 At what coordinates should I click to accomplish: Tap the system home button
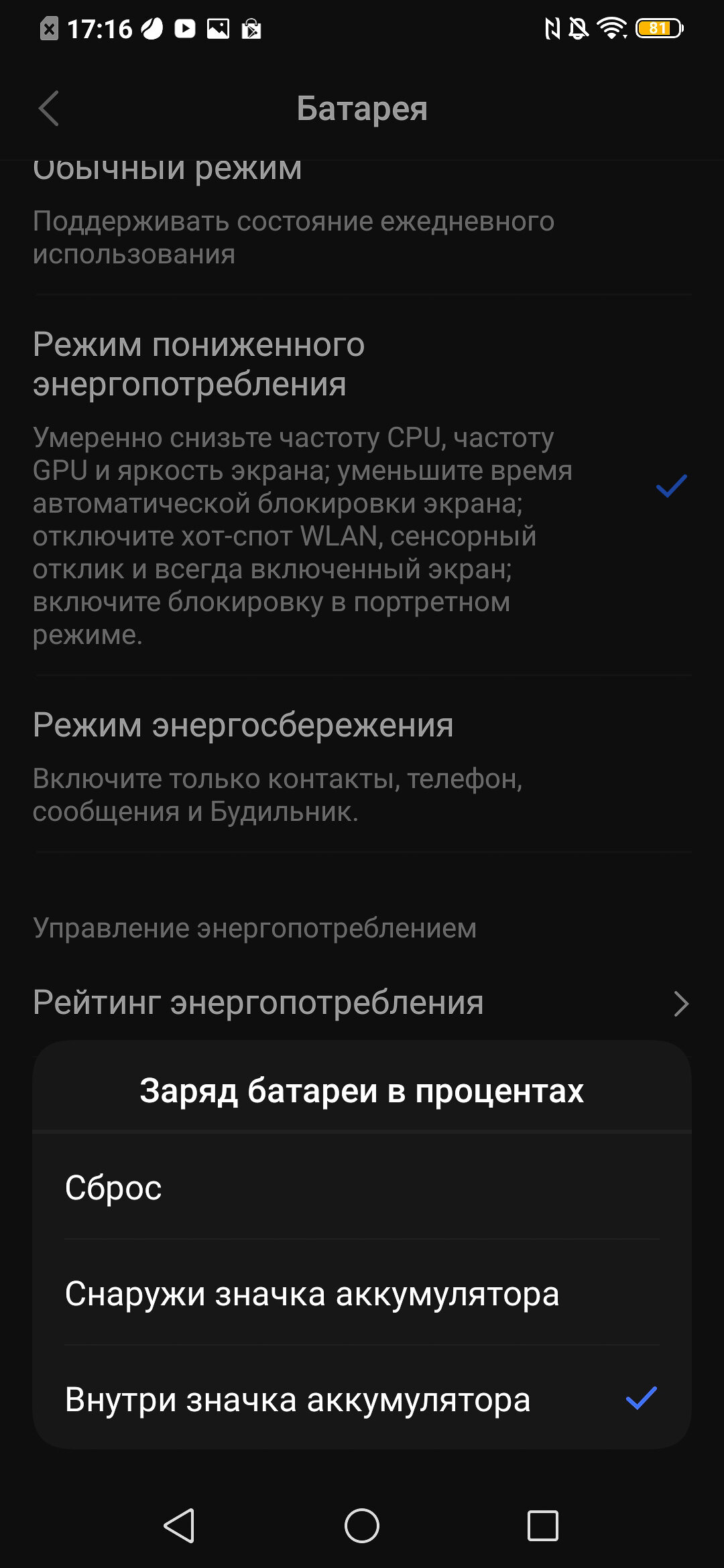click(x=362, y=1526)
